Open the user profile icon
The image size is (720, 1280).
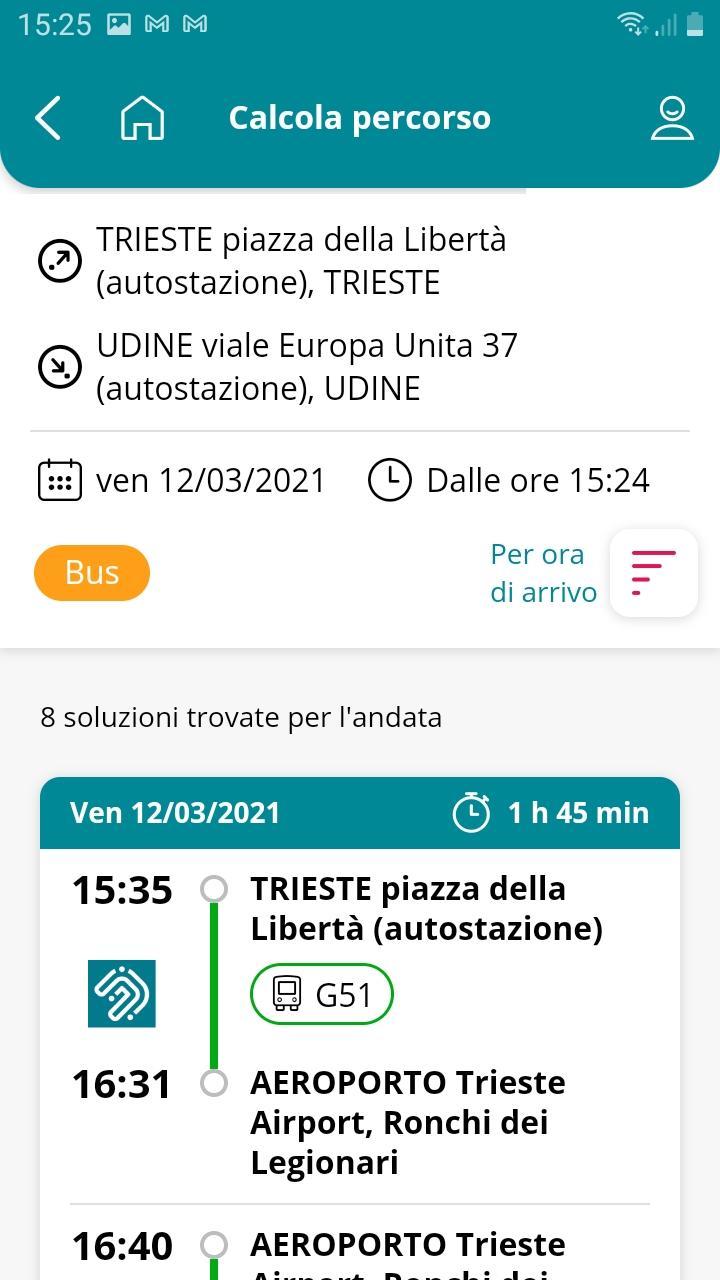click(672, 118)
